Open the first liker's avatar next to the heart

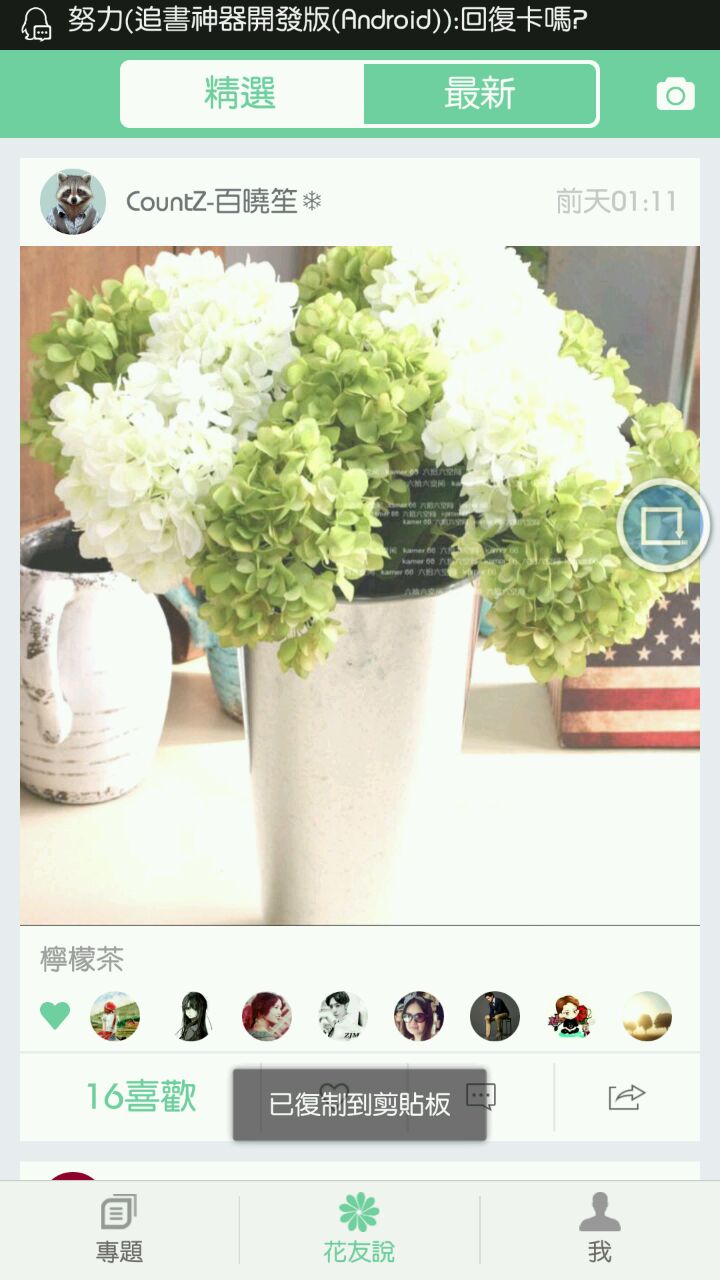[x=115, y=1016]
